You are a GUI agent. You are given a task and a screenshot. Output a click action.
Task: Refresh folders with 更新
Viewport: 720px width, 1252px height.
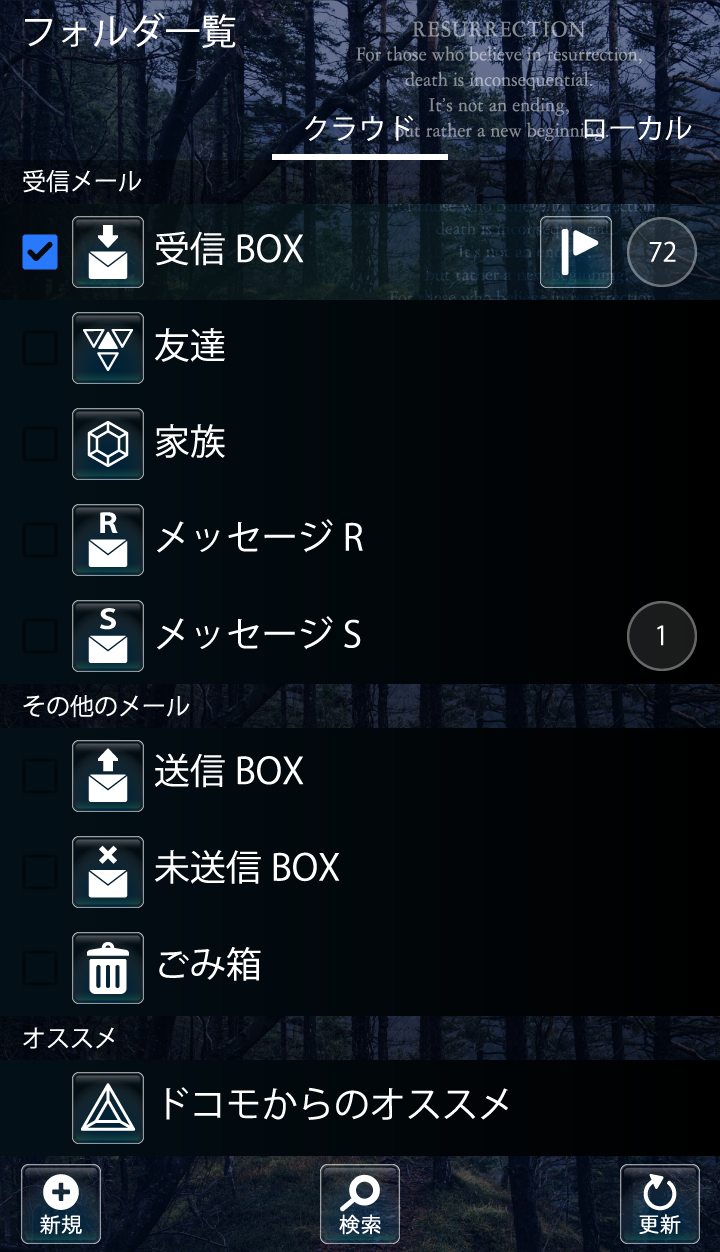point(659,1204)
